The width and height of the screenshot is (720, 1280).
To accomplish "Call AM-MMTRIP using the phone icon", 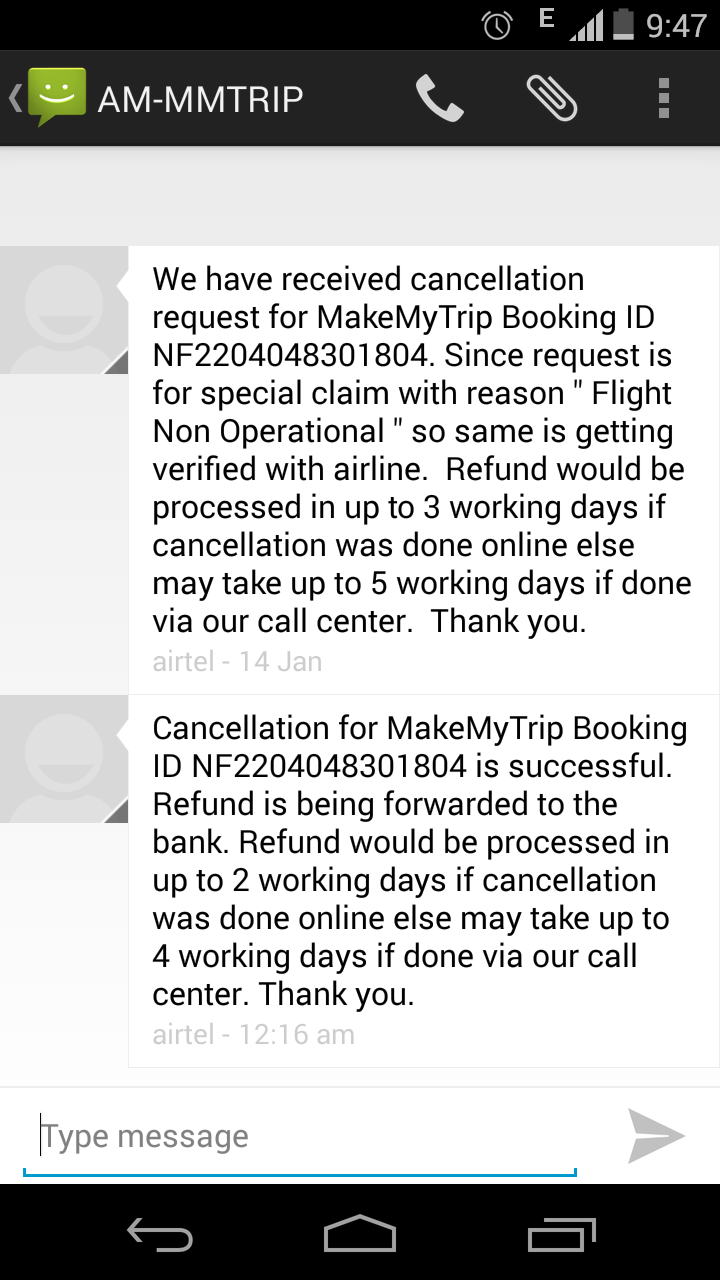I will click(x=439, y=98).
